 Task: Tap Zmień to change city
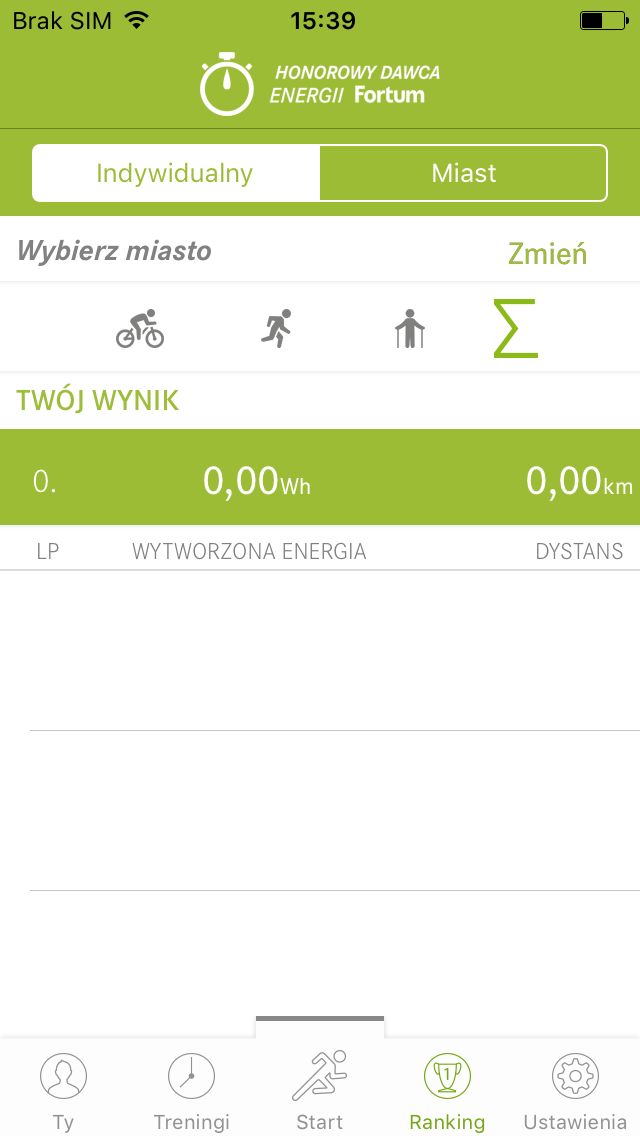point(547,254)
